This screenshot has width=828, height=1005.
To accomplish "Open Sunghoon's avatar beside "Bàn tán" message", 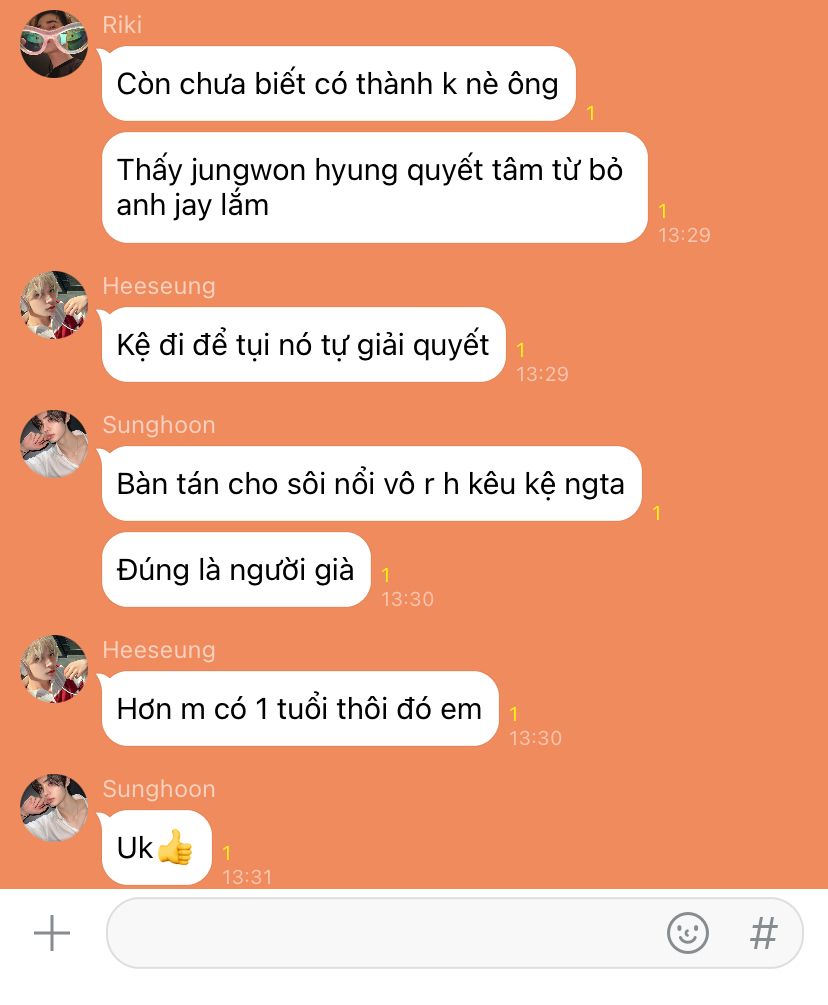I will point(54,443).
